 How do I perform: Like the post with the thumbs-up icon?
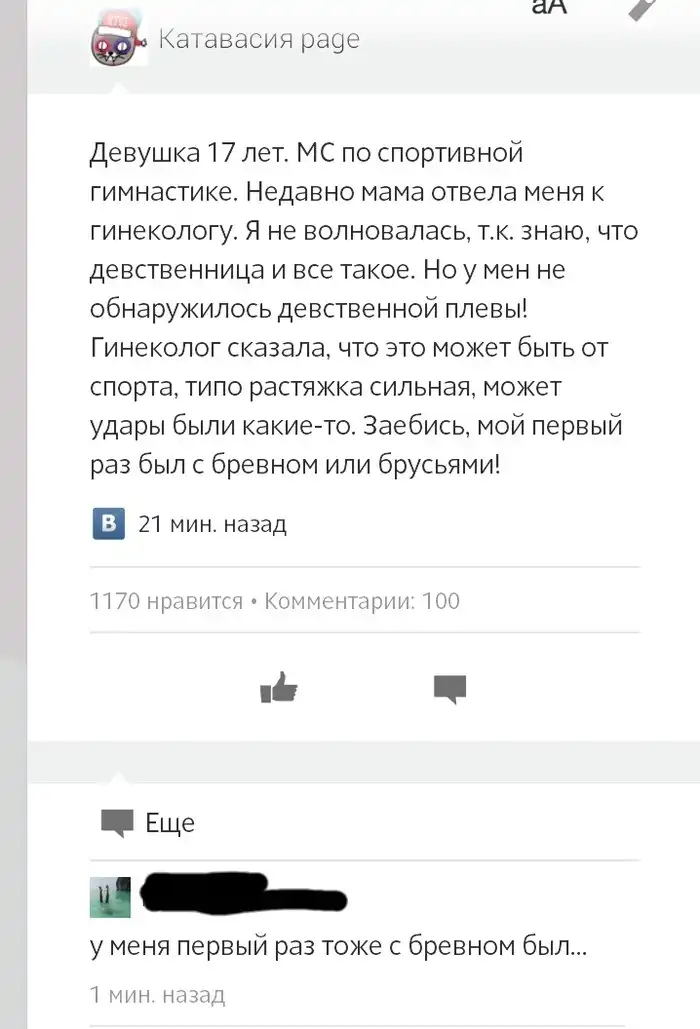pyautogui.click(x=278, y=688)
